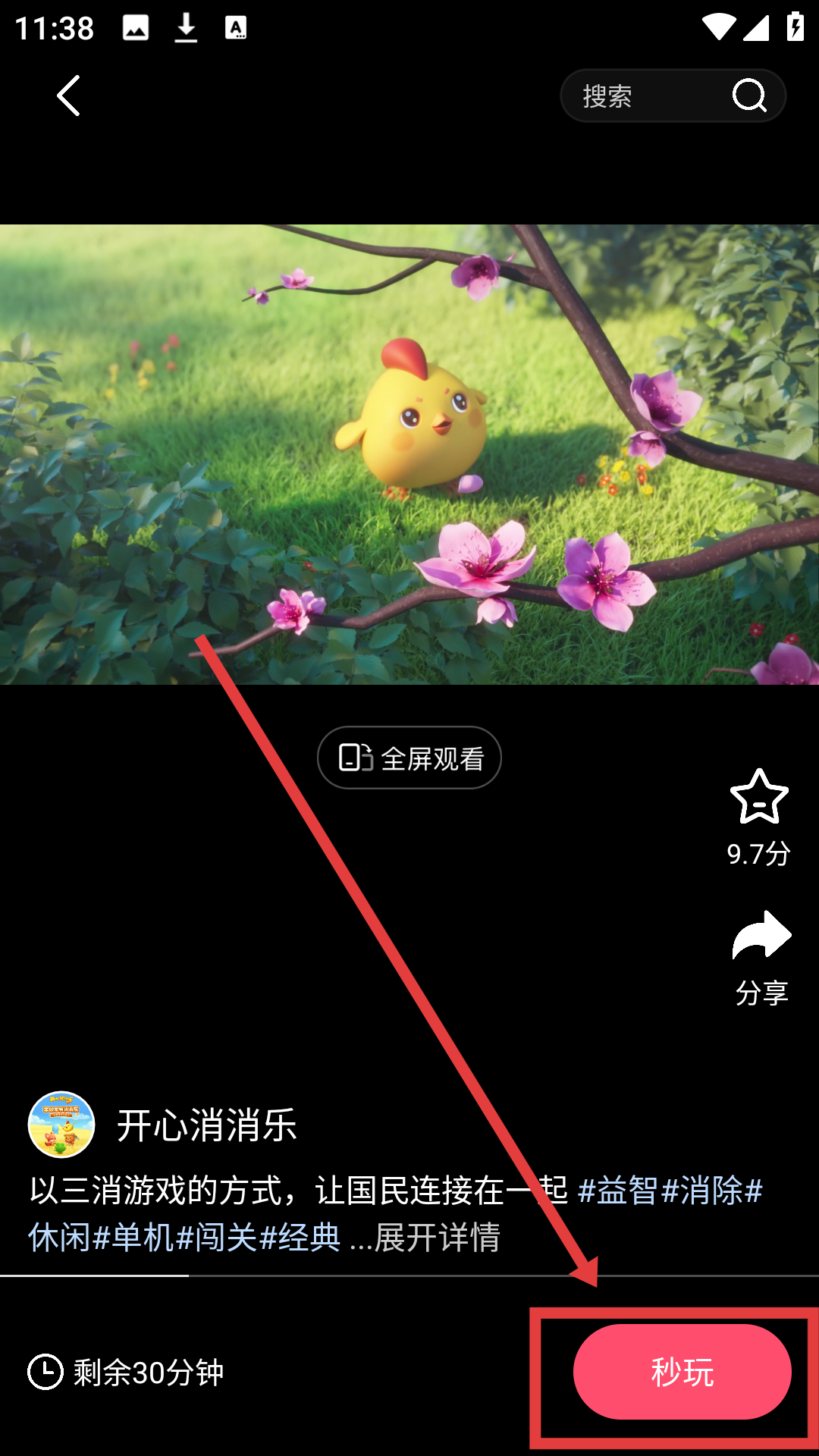Image resolution: width=819 pixels, height=1456 pixels.
Task: Open the #经典 hashtag
Action: pos(300,1238)
